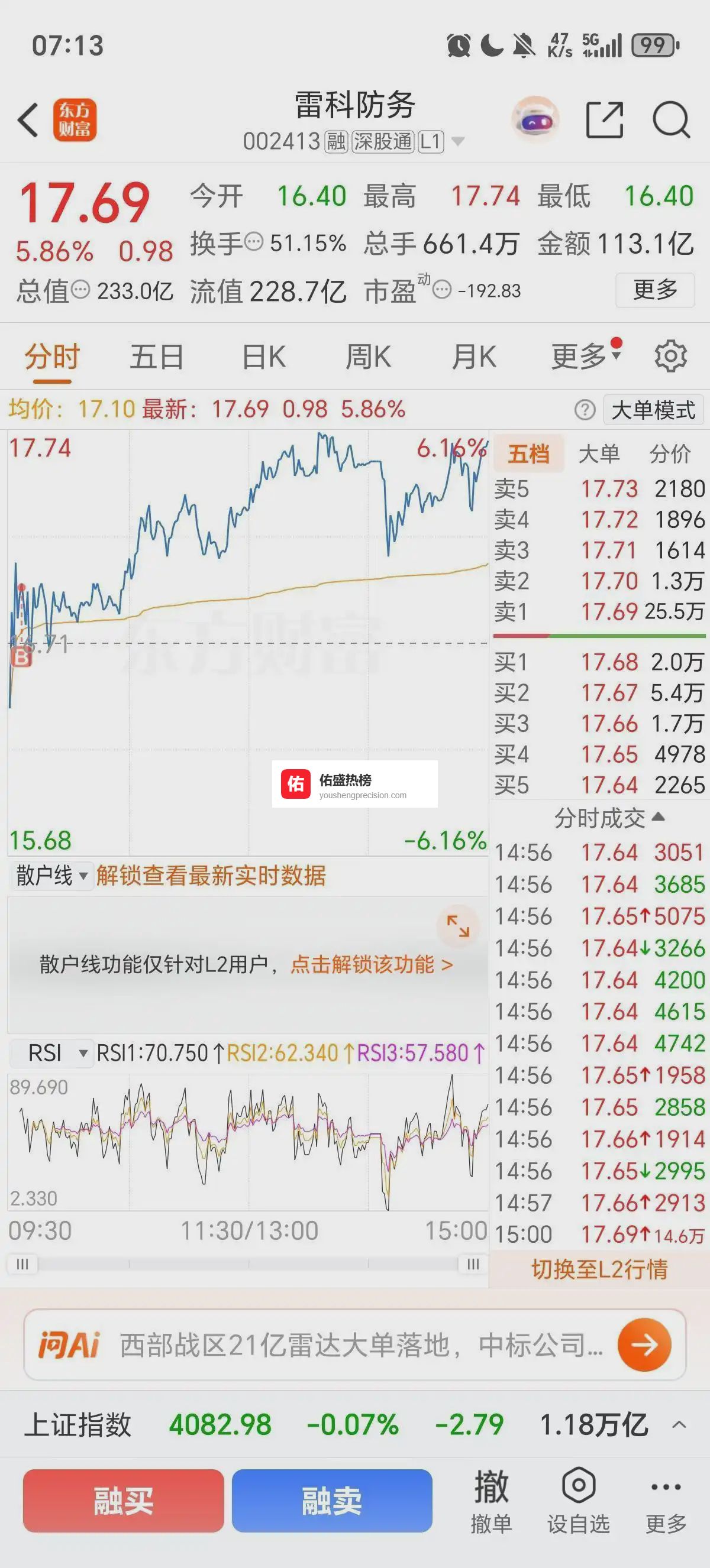Switch to the 日K chart tab
Viewport: 710px width, 1568px height.
(264, 357)
